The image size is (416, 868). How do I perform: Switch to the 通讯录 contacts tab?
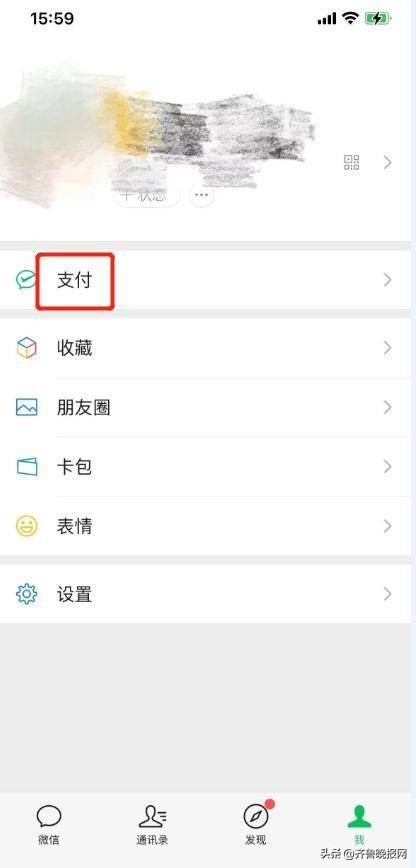tap(152, 825)
